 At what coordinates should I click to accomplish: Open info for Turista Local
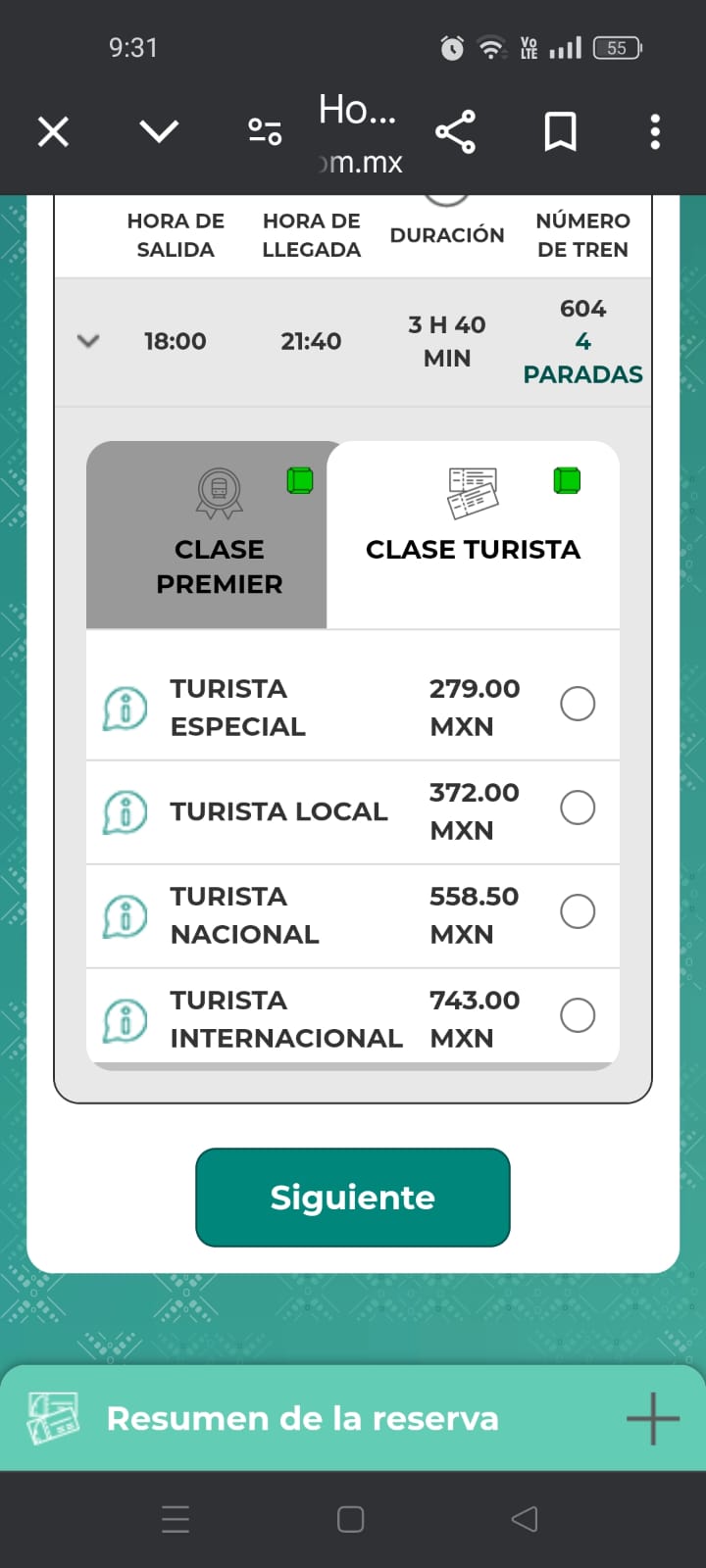point(126,811)
